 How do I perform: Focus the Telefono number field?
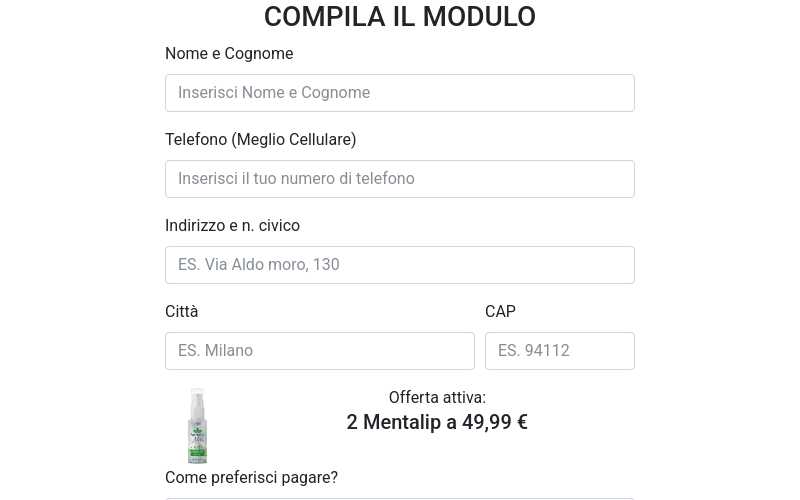coord(399,179)
